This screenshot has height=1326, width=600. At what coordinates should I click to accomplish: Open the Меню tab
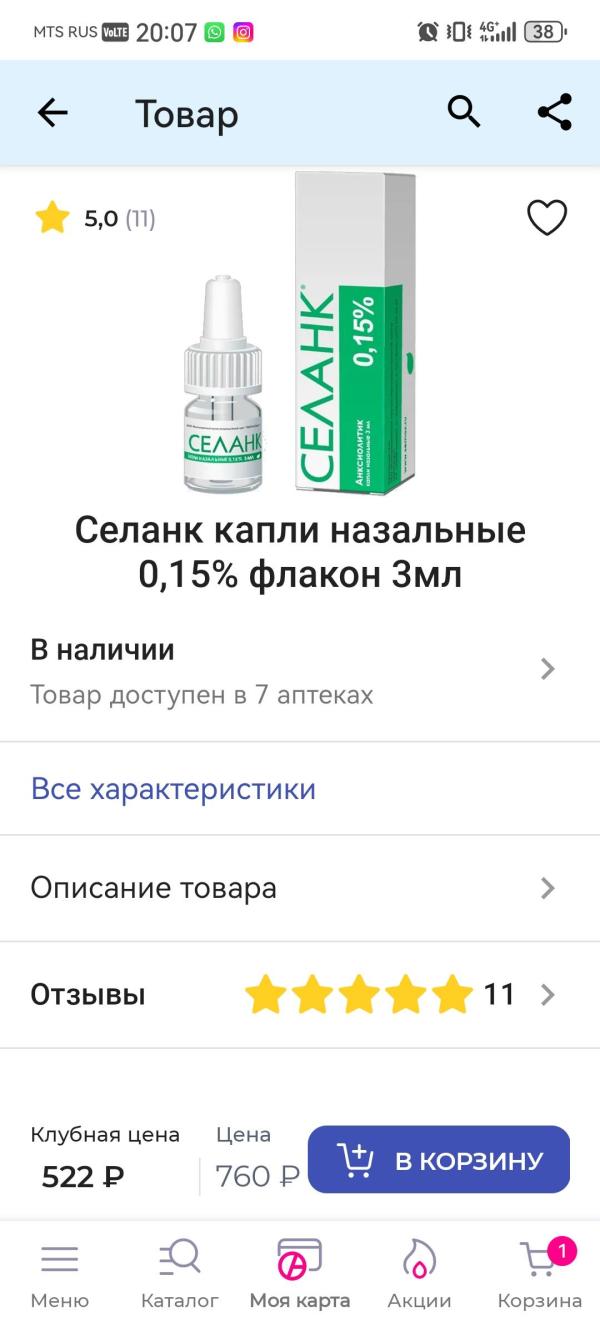[59, 1274]
